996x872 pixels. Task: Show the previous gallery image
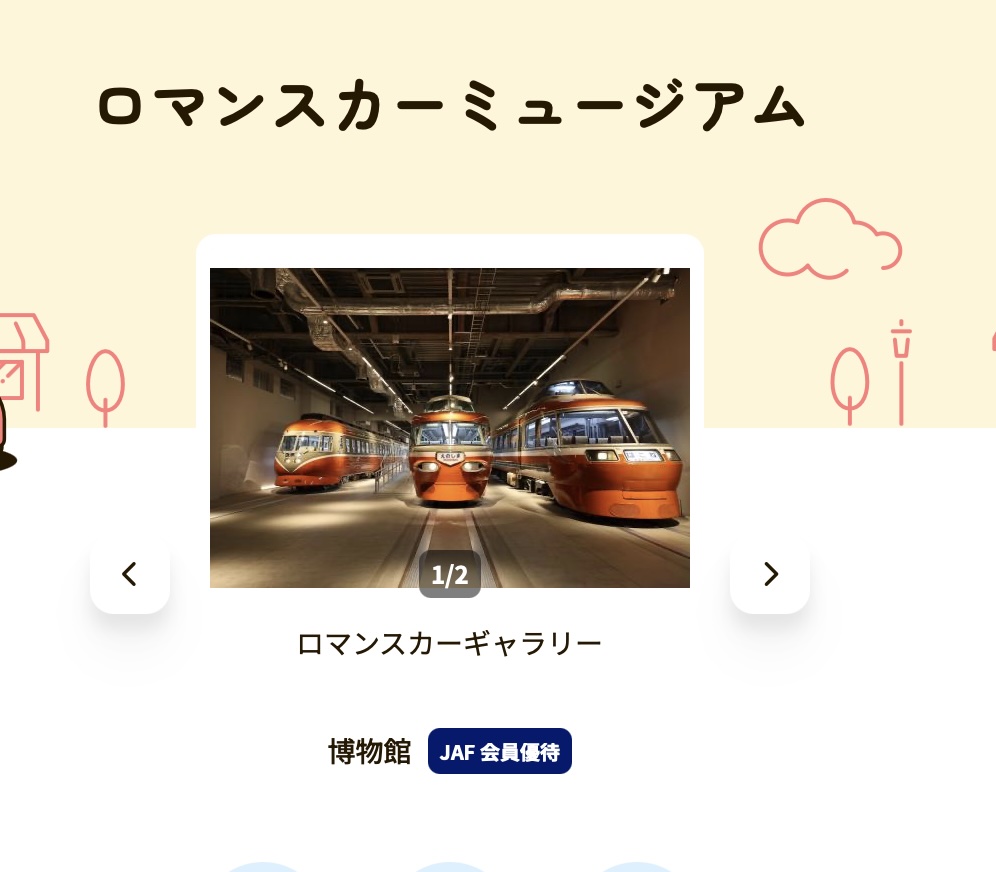coord(130,574)
